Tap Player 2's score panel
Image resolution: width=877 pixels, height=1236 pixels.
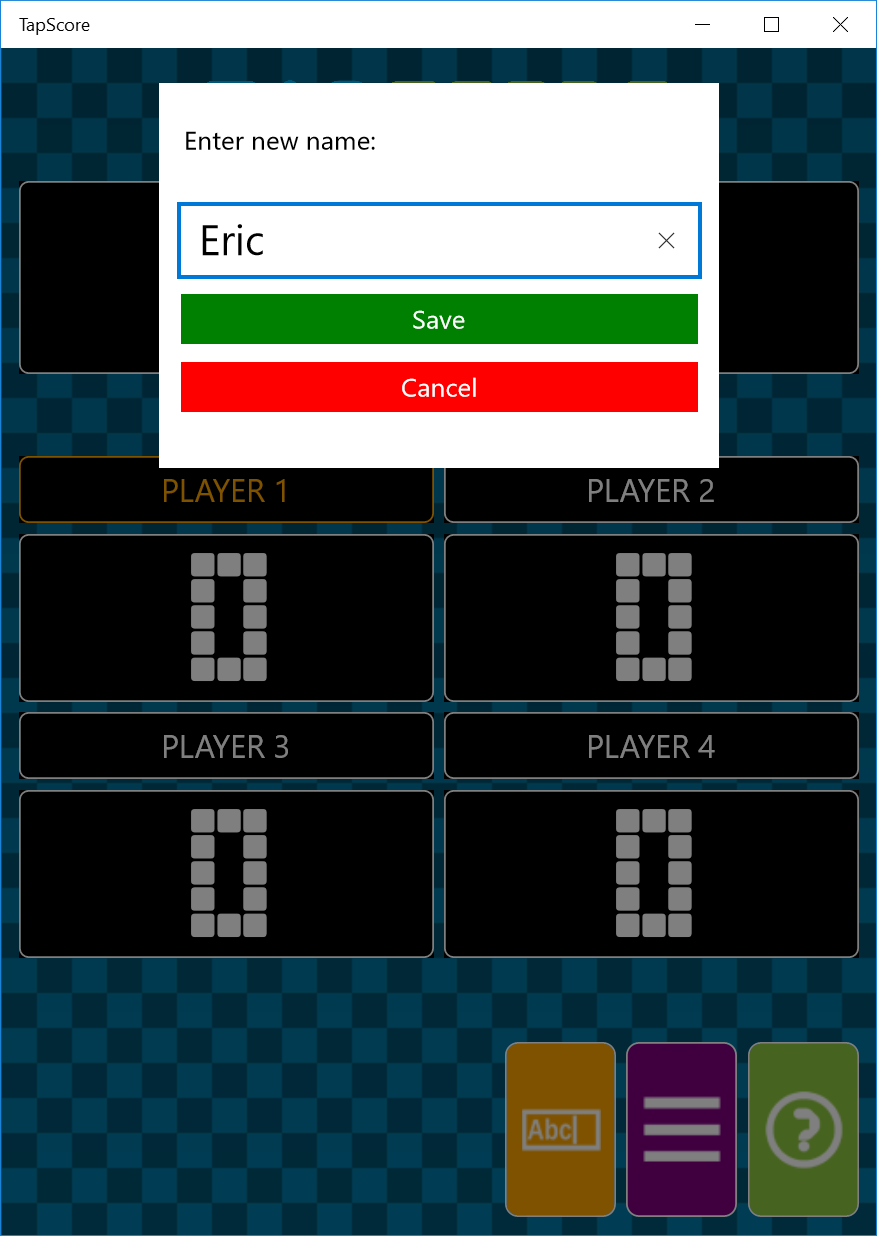(651, 618)
